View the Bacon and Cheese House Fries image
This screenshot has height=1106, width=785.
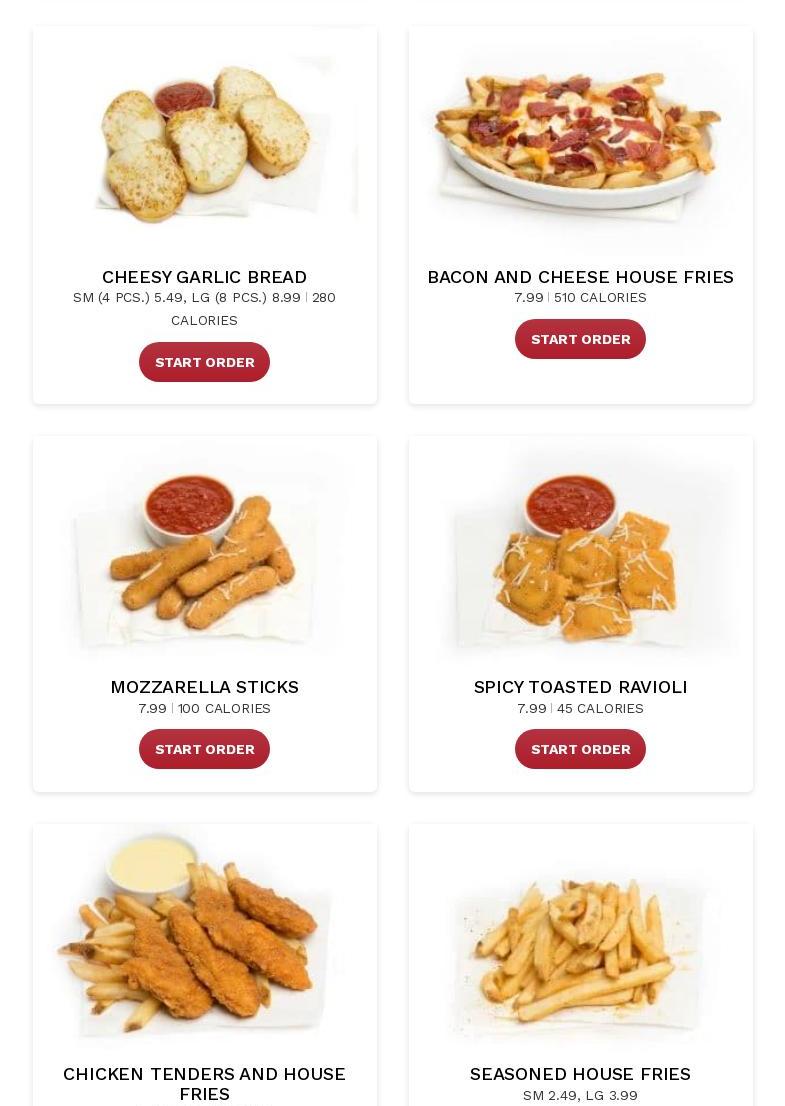click(x=580, y=141)
